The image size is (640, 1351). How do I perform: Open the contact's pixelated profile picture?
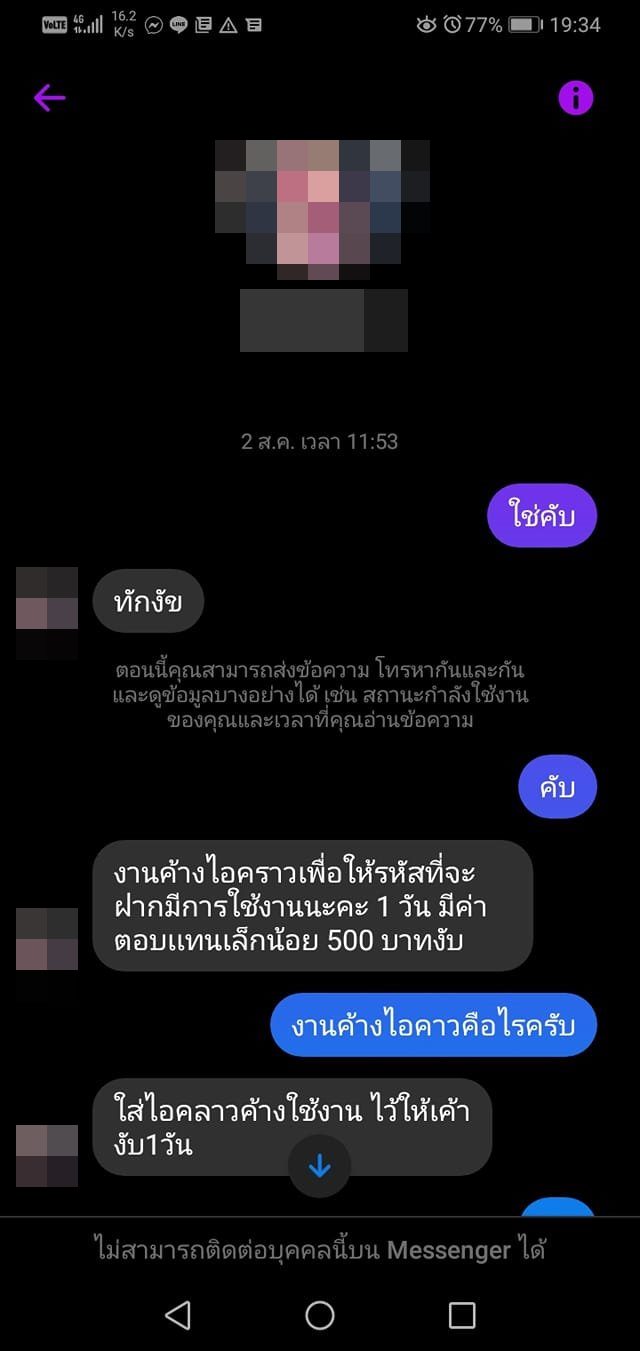[323, 209]
